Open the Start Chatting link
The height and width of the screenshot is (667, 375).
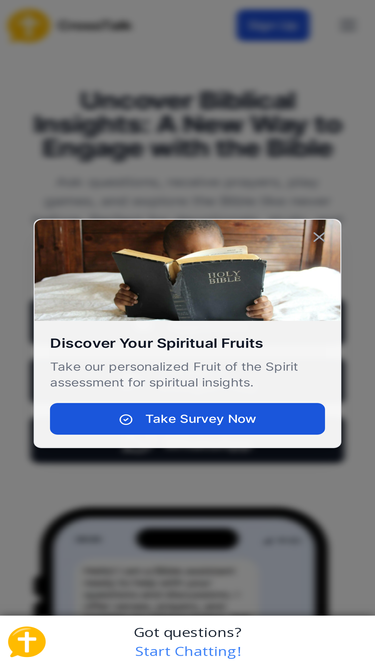point(188,651)
